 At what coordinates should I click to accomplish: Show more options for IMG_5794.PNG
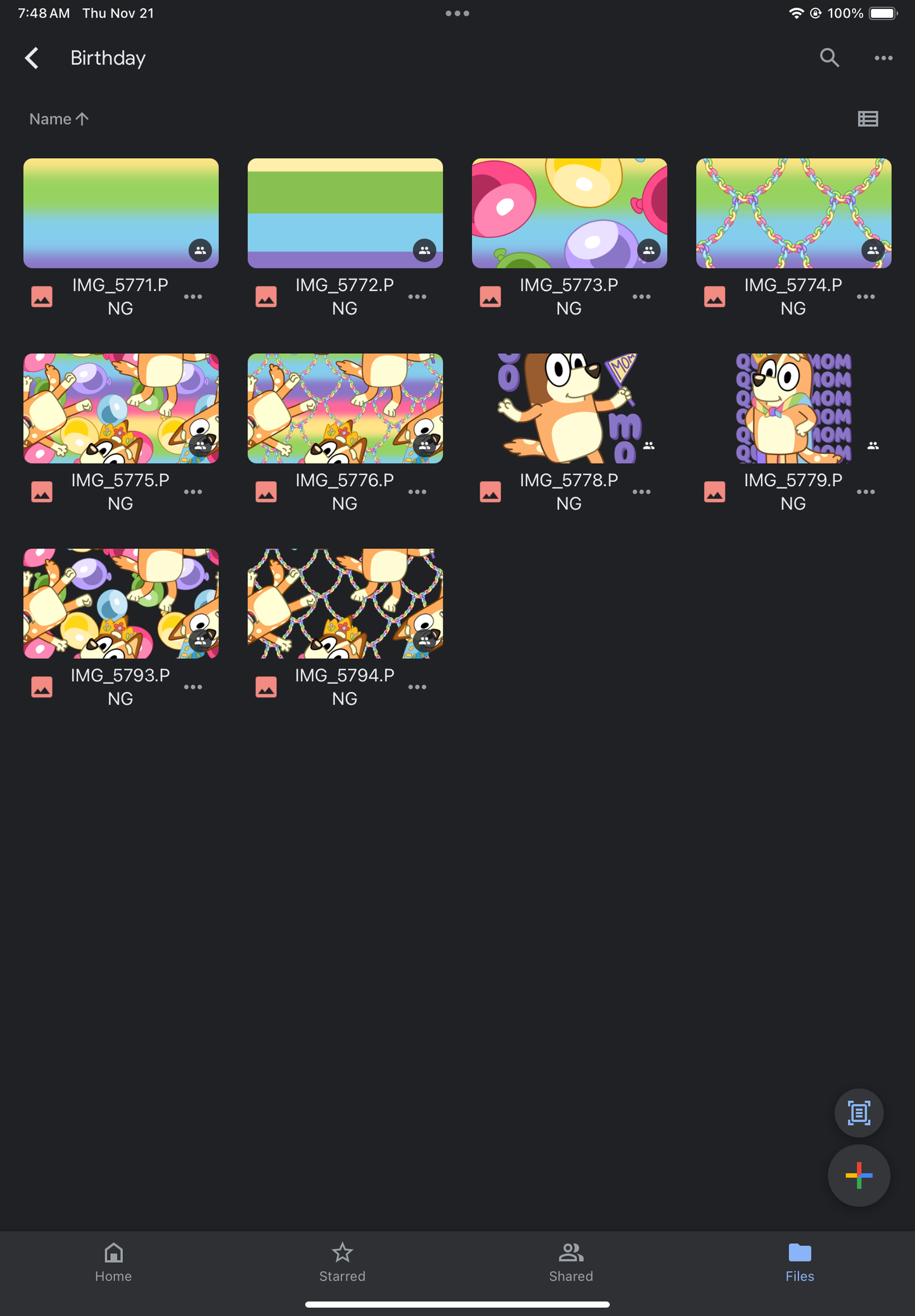click(x=417, y=687)
